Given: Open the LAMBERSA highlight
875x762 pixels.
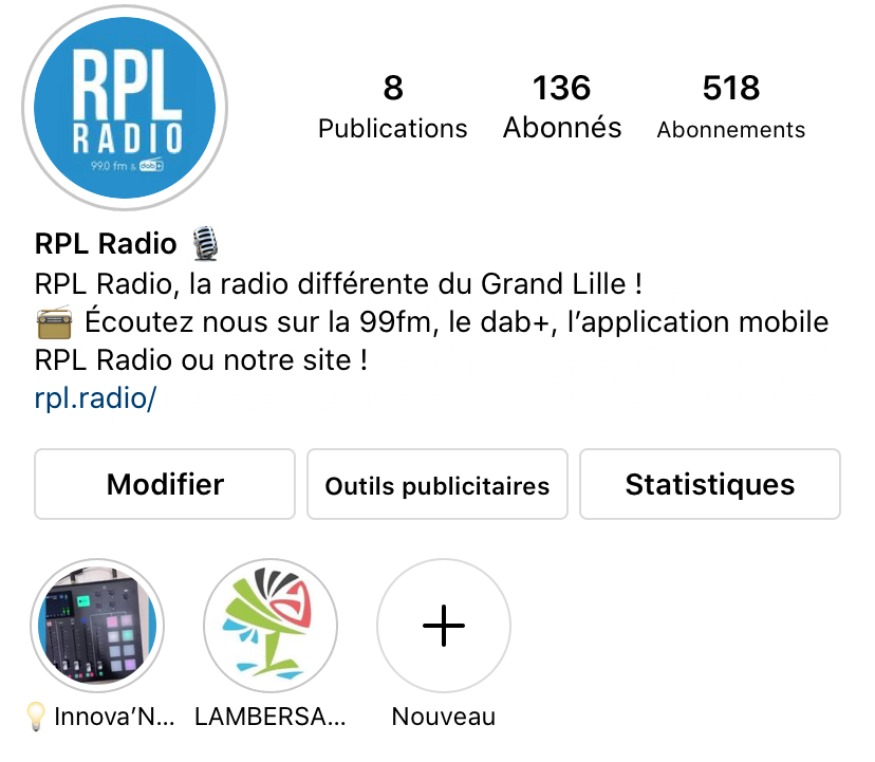Looking at the screenshot, I should click(x=270, y=626).
